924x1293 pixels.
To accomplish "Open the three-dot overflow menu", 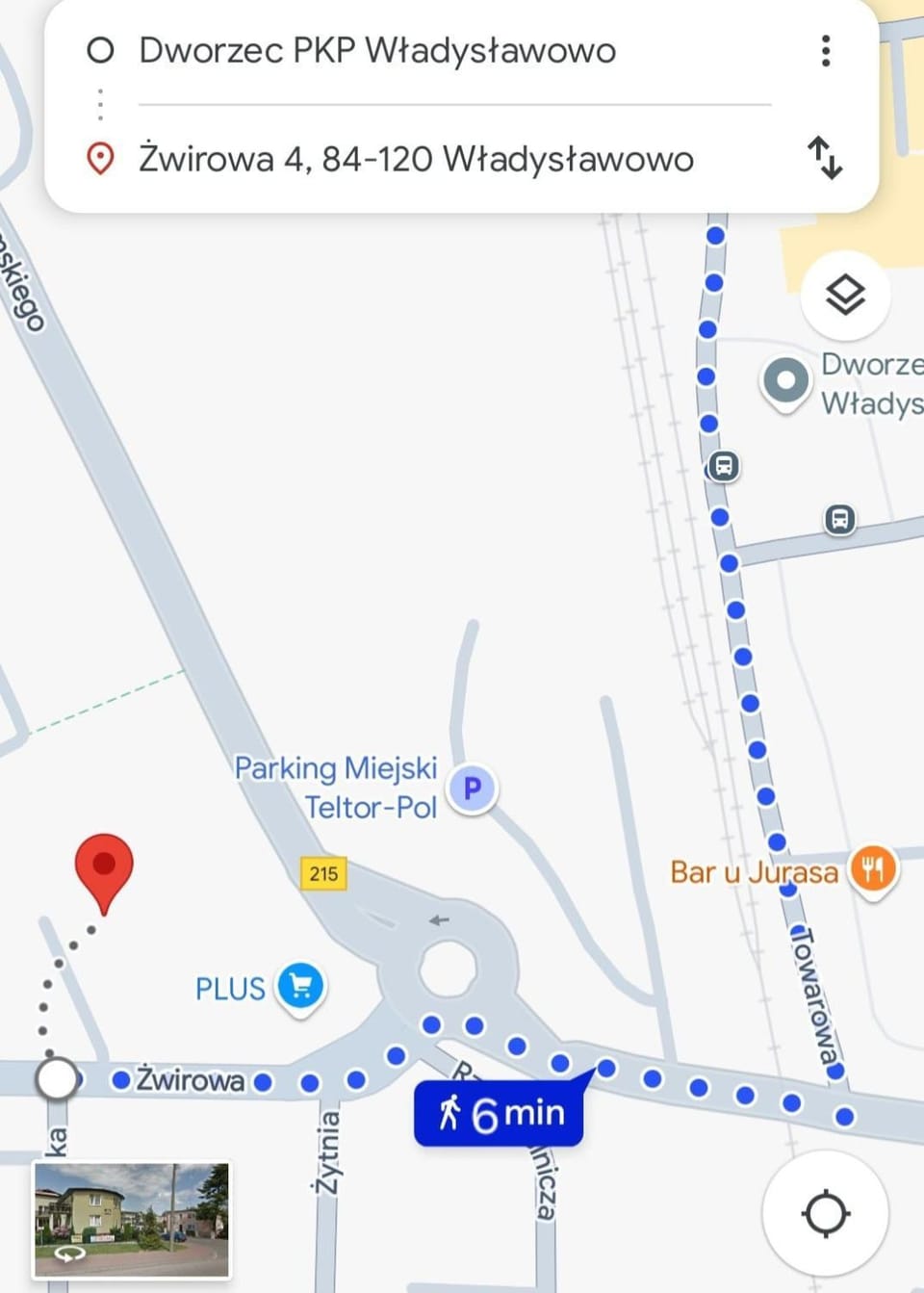I will [x=825, y=51].
